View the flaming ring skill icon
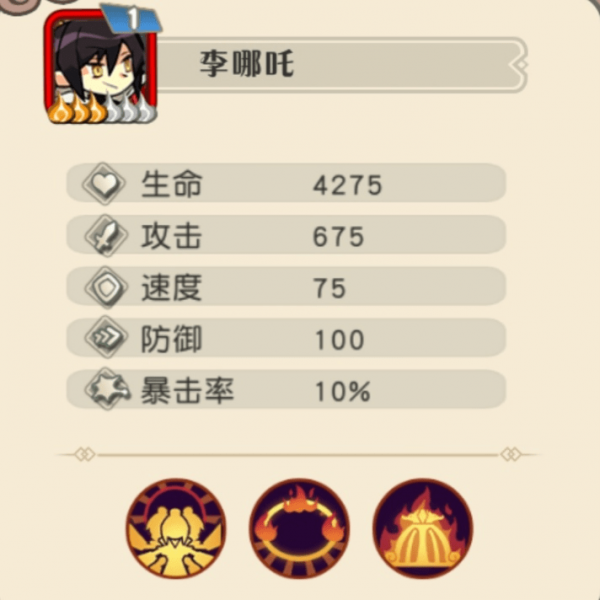Viewport: 600px width, 600px height. pyautogui.click(x=299, y=527)
